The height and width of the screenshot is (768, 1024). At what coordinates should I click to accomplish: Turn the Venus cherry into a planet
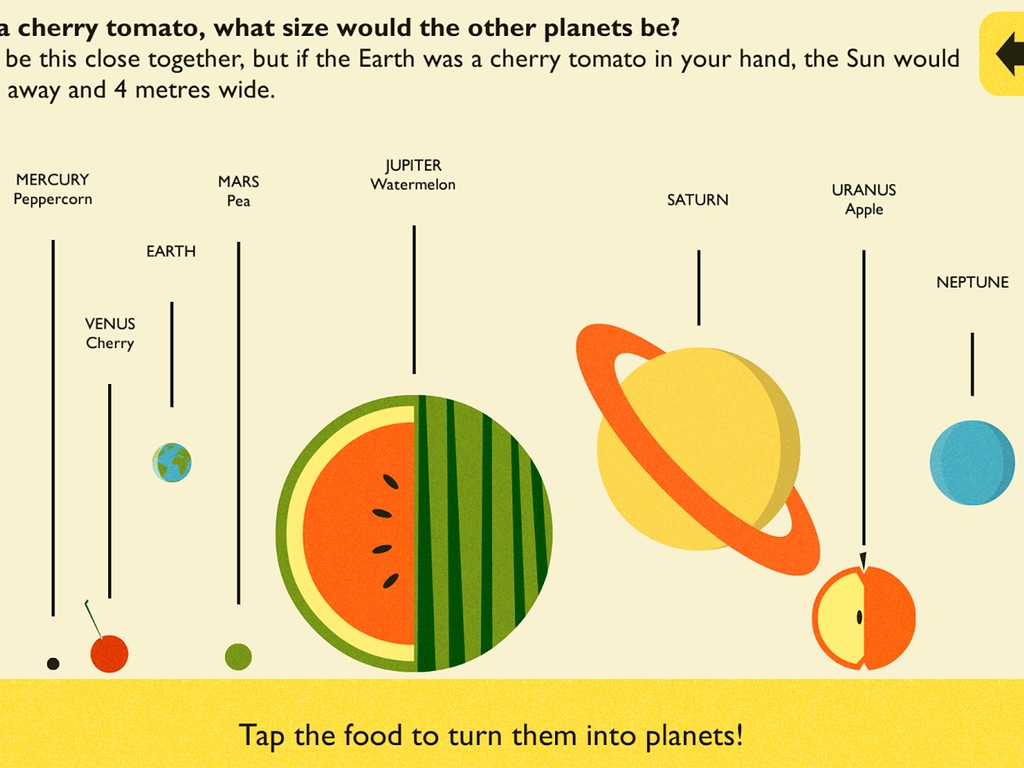tap(109, 653)
